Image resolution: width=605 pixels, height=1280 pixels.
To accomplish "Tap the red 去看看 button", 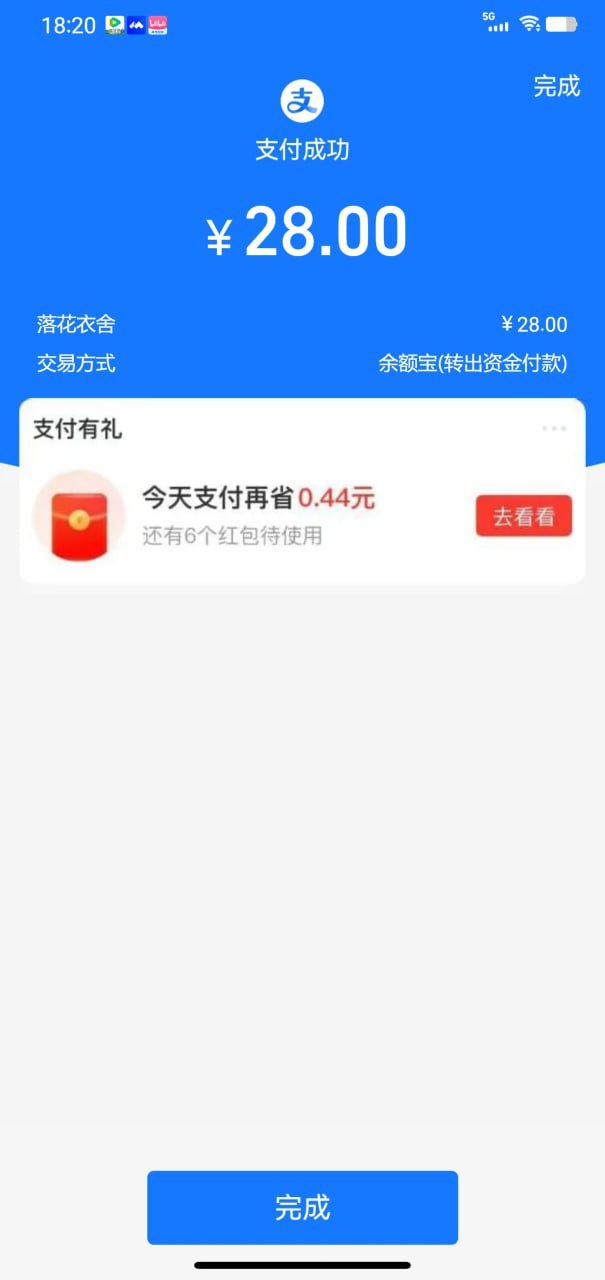I will click(x=523, y=516).
